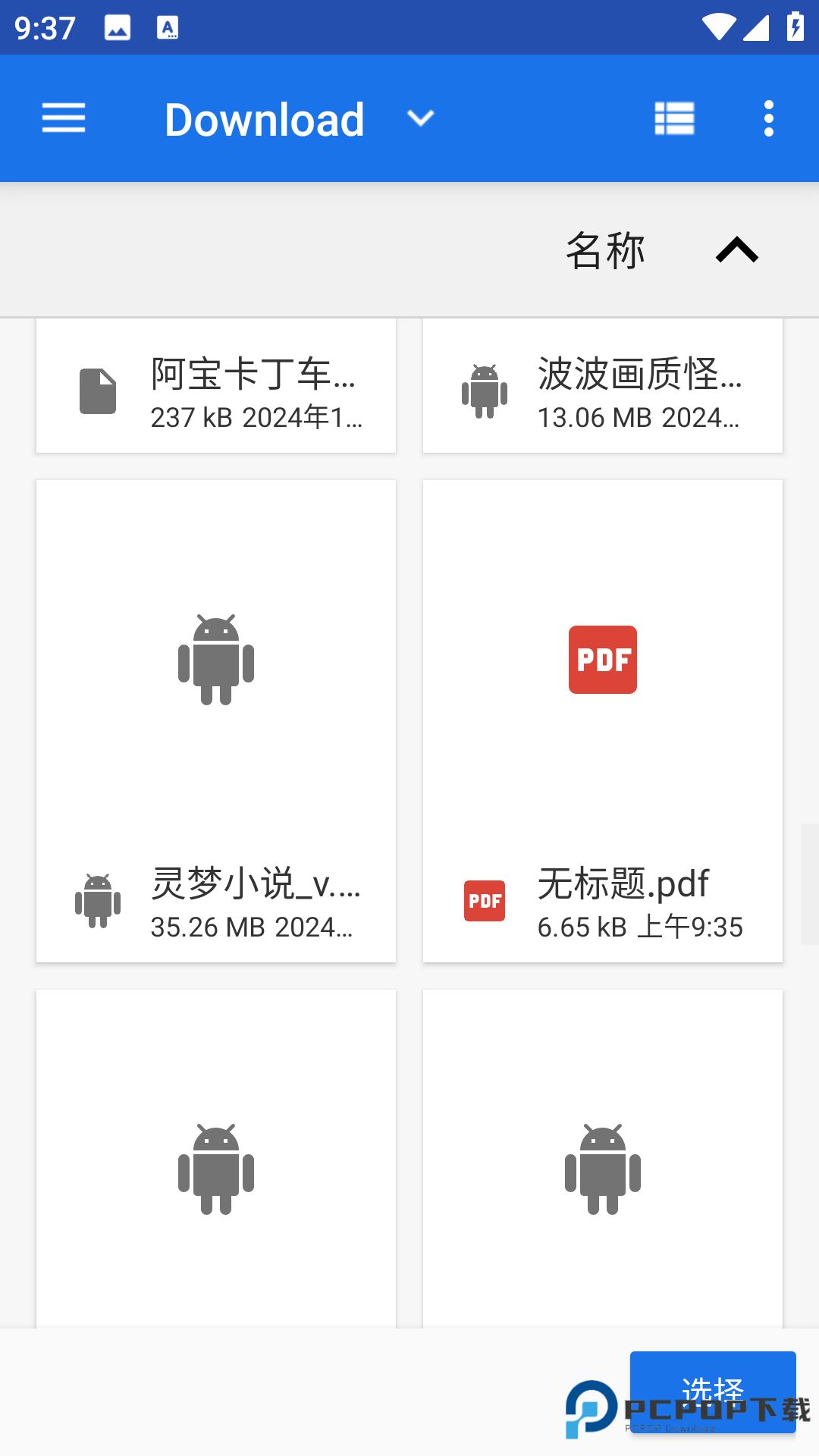Screen dimensions: 819x1456
Task: Open the overflow options menu
Action: (769, 118)
